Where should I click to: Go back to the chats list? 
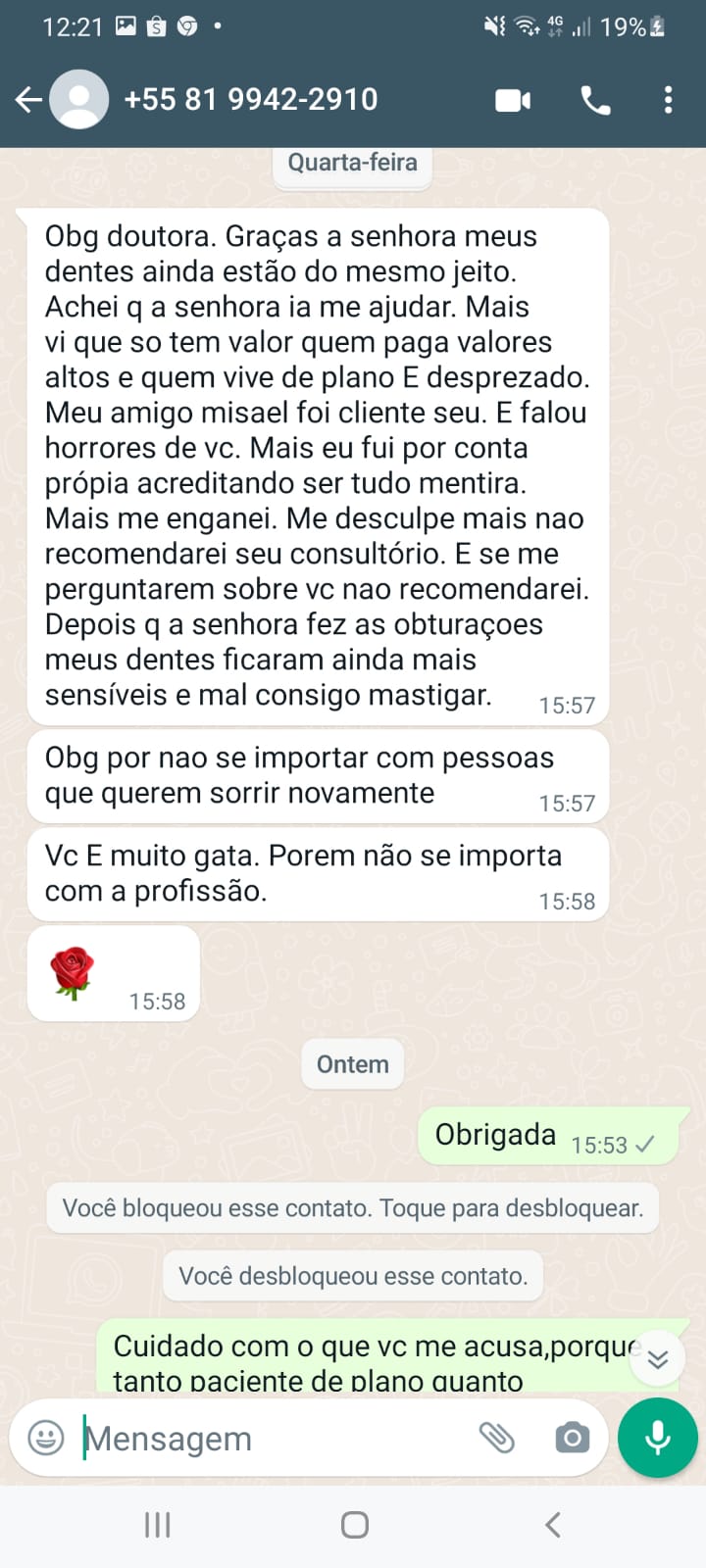click(28, 99)
